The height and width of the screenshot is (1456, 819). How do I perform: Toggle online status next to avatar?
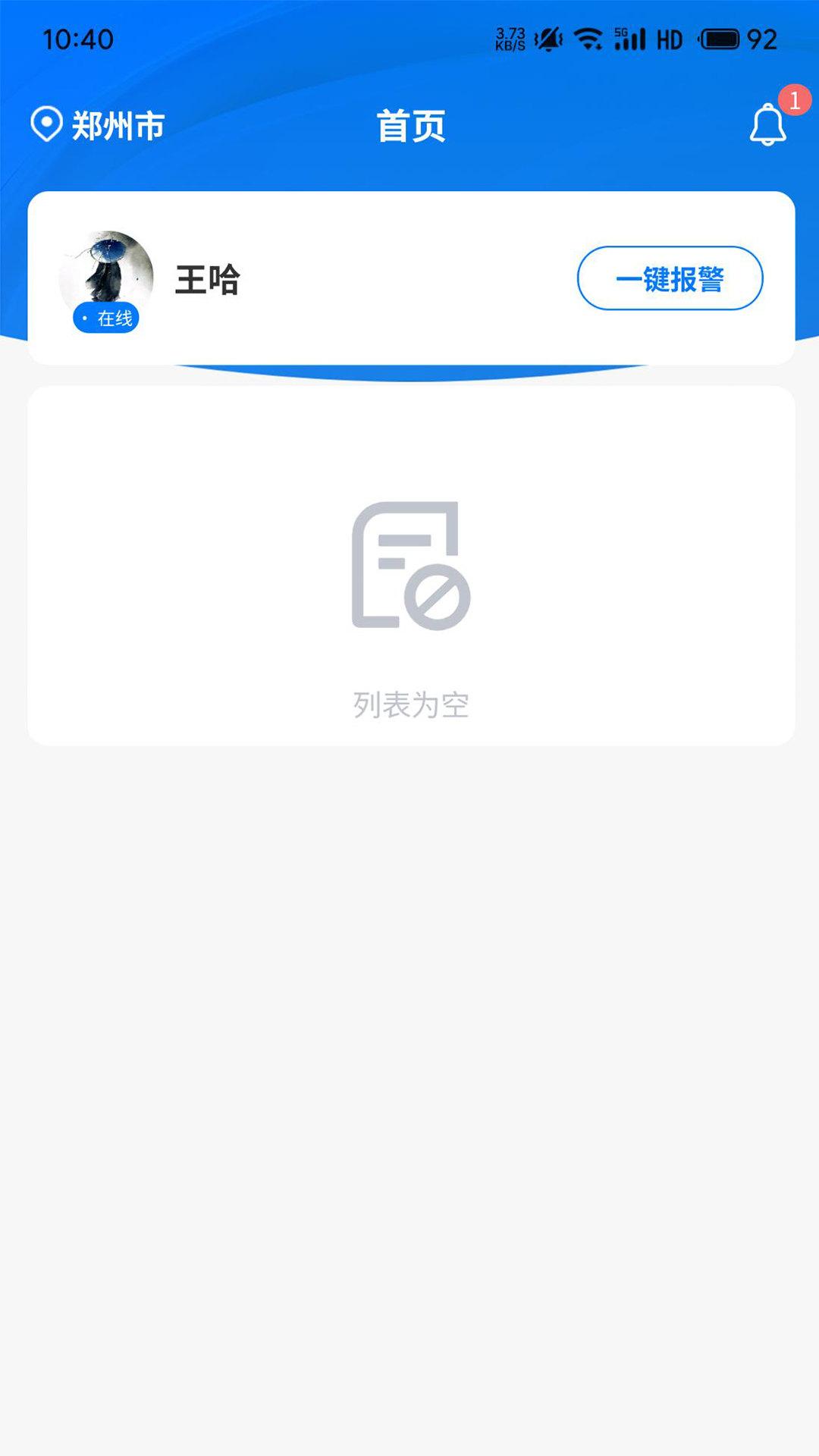pyautogui.click(x=105, y=318)
